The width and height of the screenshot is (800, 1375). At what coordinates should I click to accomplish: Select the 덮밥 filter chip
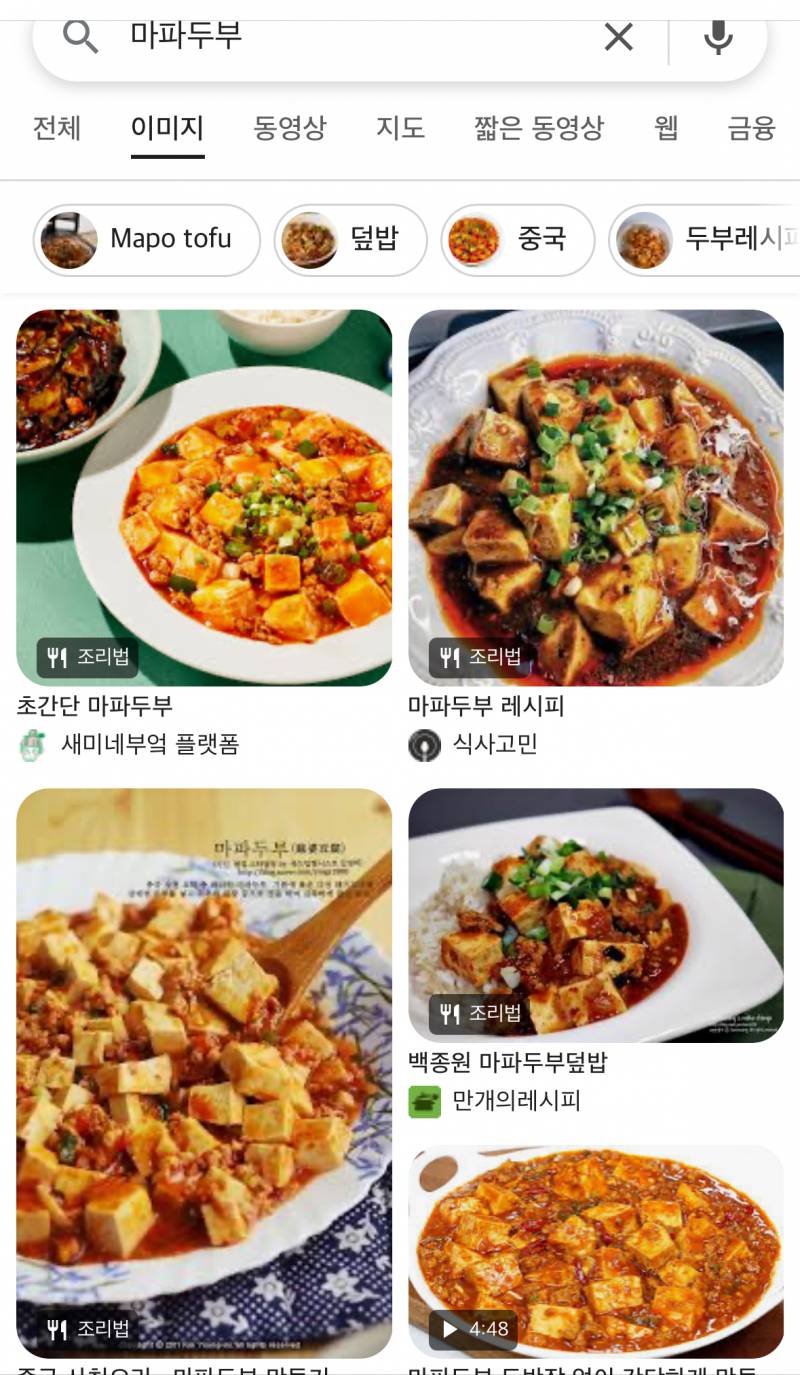351,240
